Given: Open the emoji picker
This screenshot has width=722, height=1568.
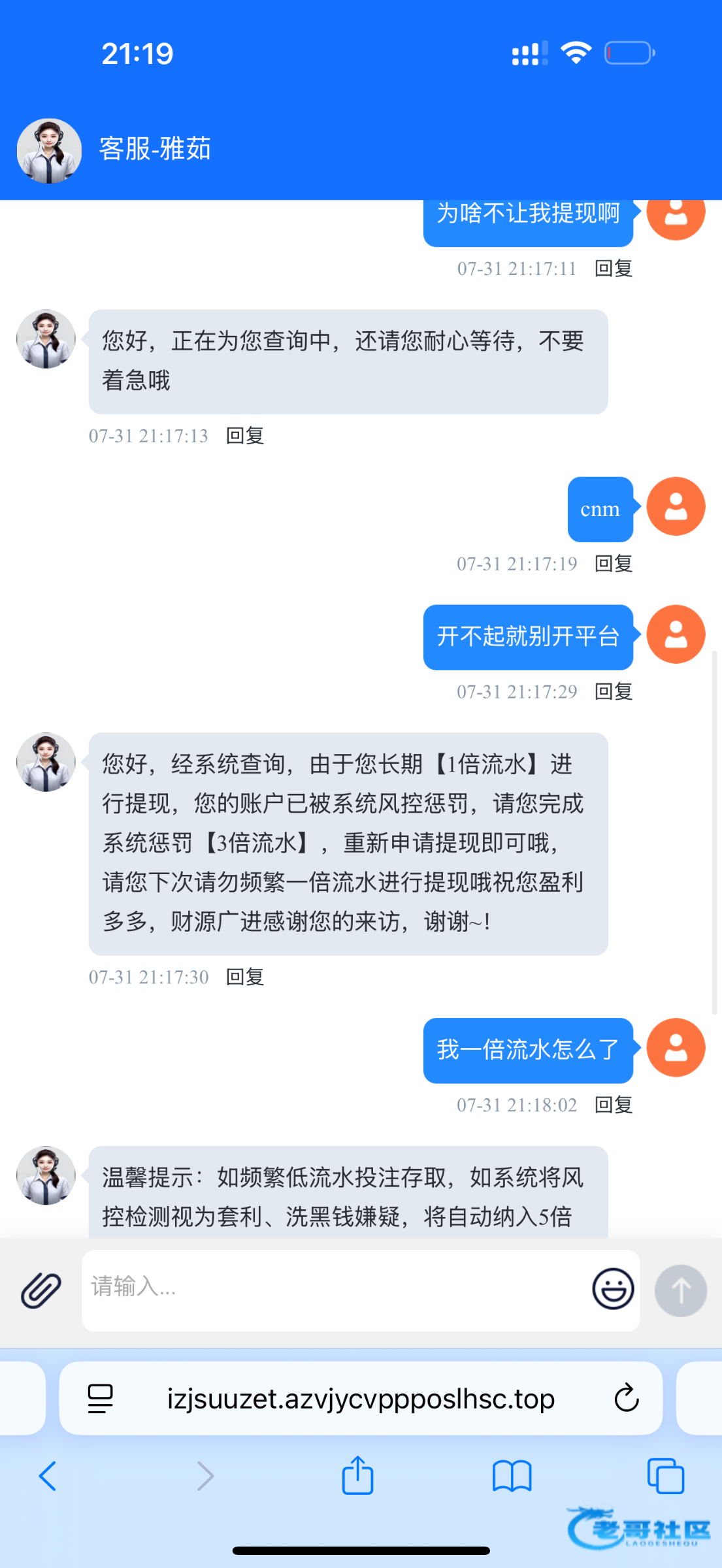Looking at the screenshot, I should [613, 1289].
